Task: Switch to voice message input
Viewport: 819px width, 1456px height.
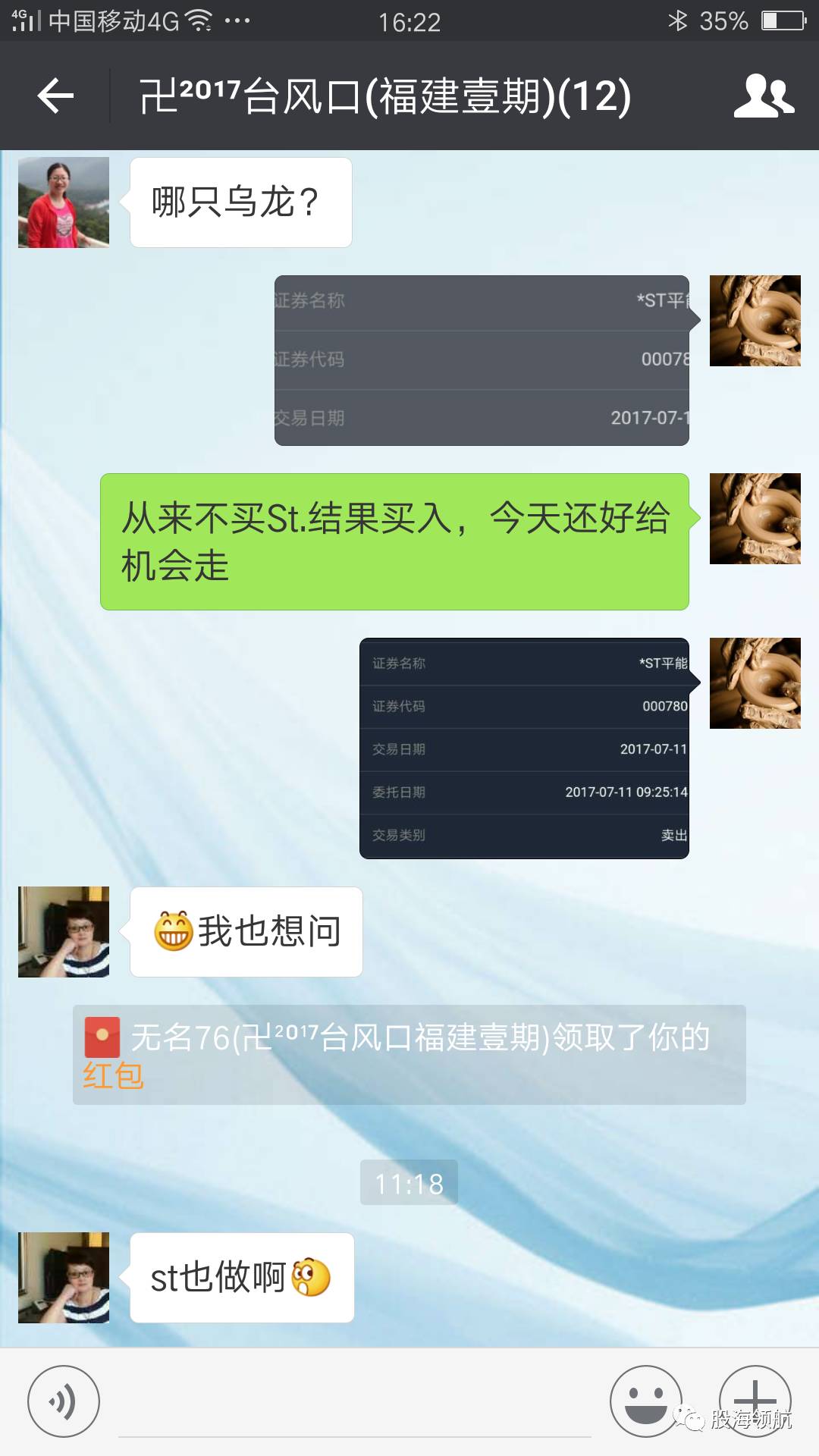Action: point(63,1401)
